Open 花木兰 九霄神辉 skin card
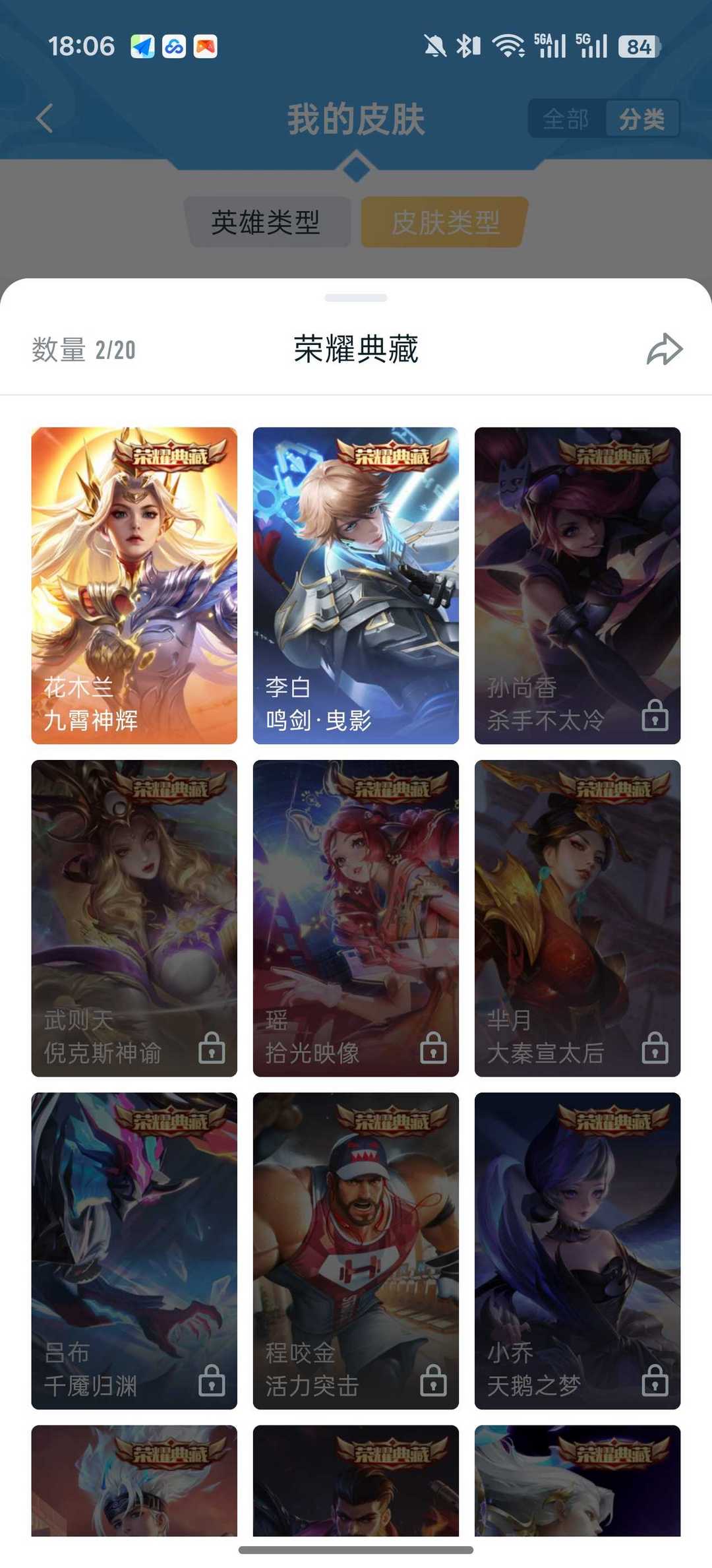 [x=134, y=586]
